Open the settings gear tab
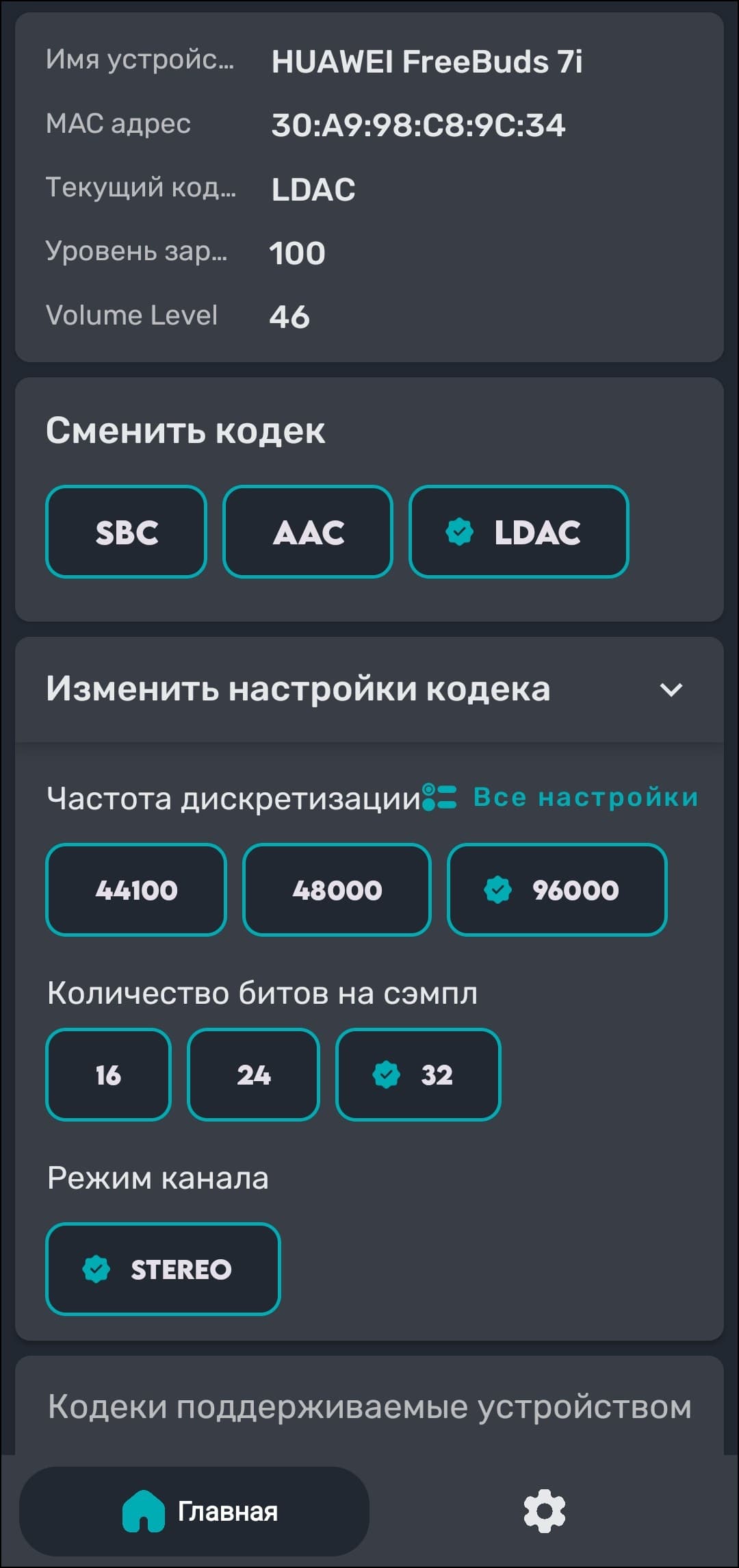This screenshot has width=739, height=1568. [x=544, y=1512]
